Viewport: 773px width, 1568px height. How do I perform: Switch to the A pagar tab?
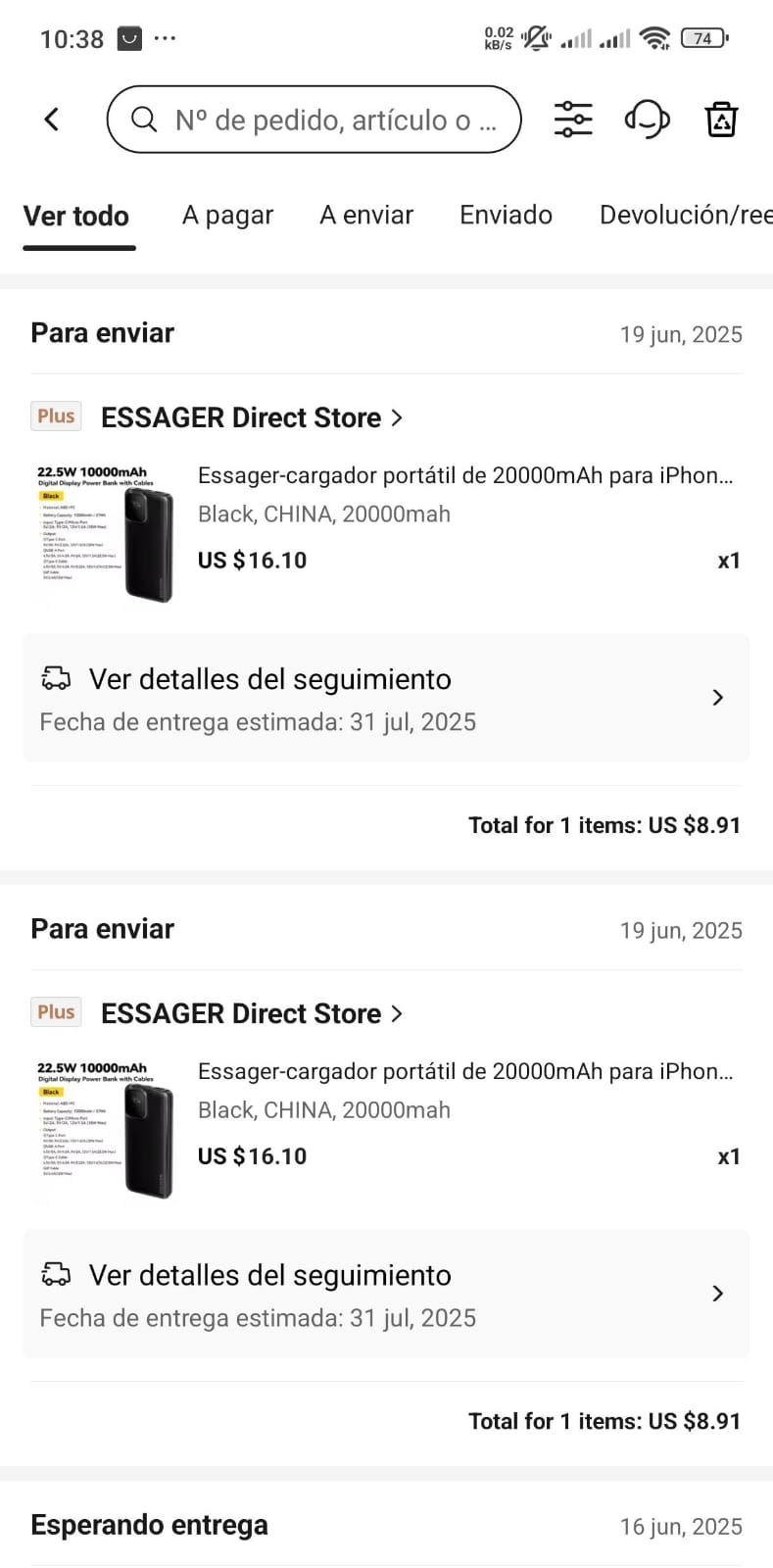pos(227,215)
